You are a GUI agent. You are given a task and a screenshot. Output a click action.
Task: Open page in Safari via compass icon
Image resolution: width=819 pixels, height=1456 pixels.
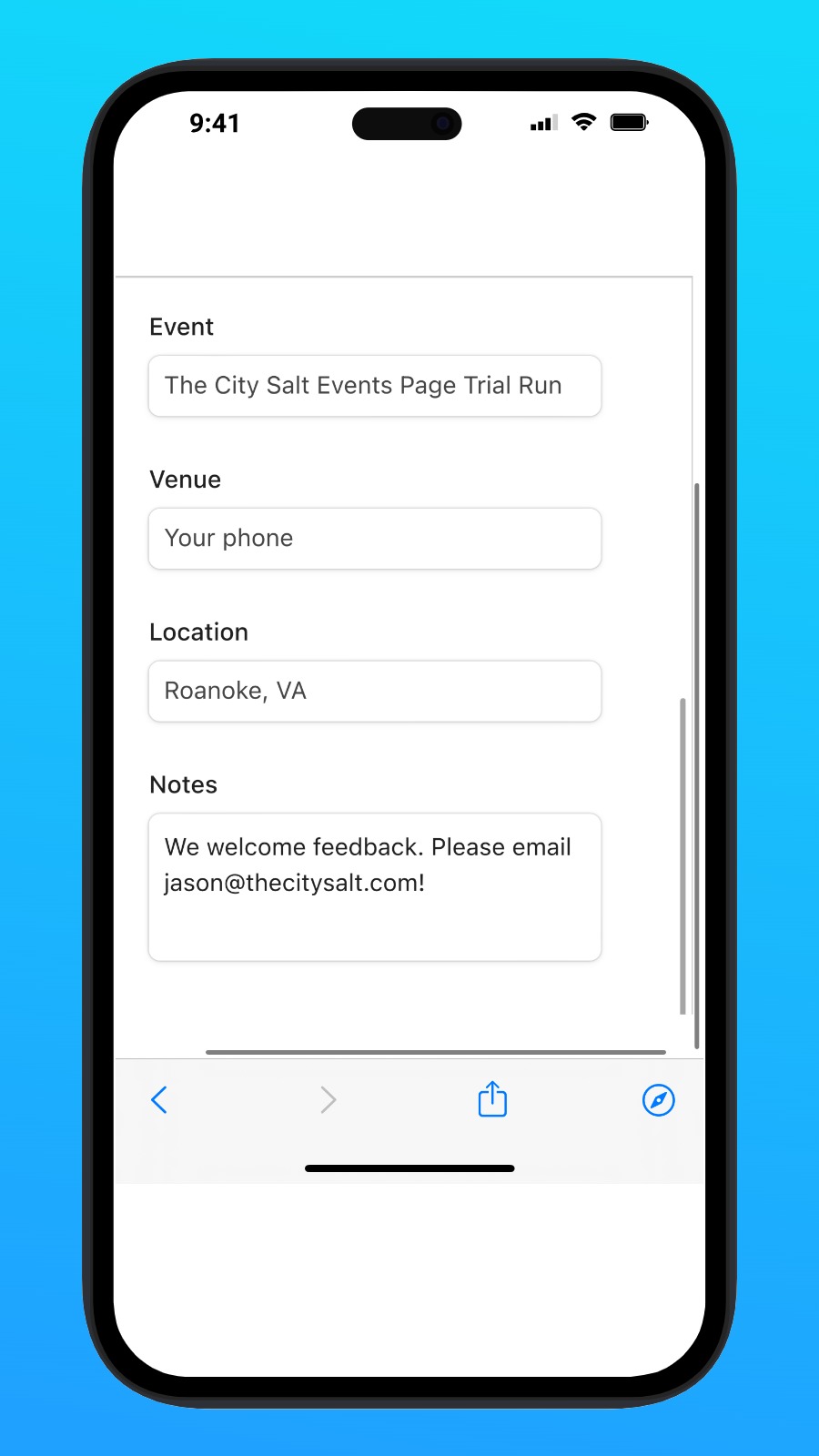pos(658,1100)
